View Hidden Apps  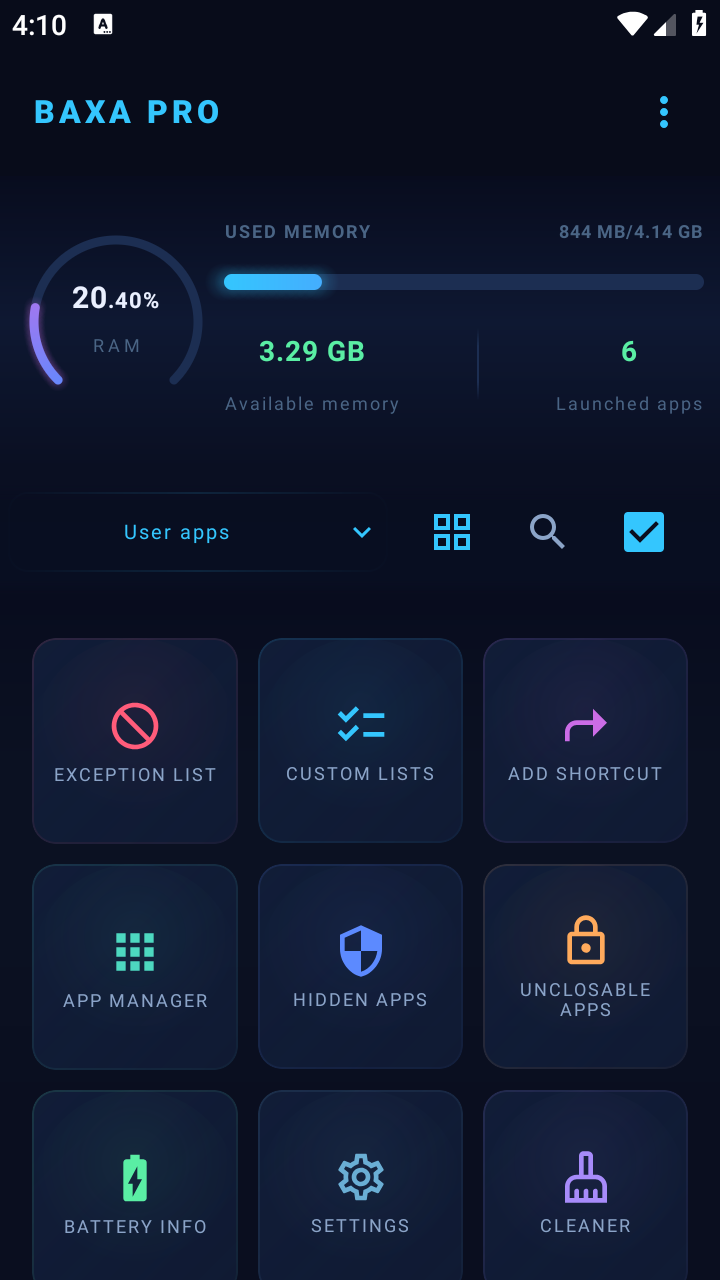click(x=360, y=967)
